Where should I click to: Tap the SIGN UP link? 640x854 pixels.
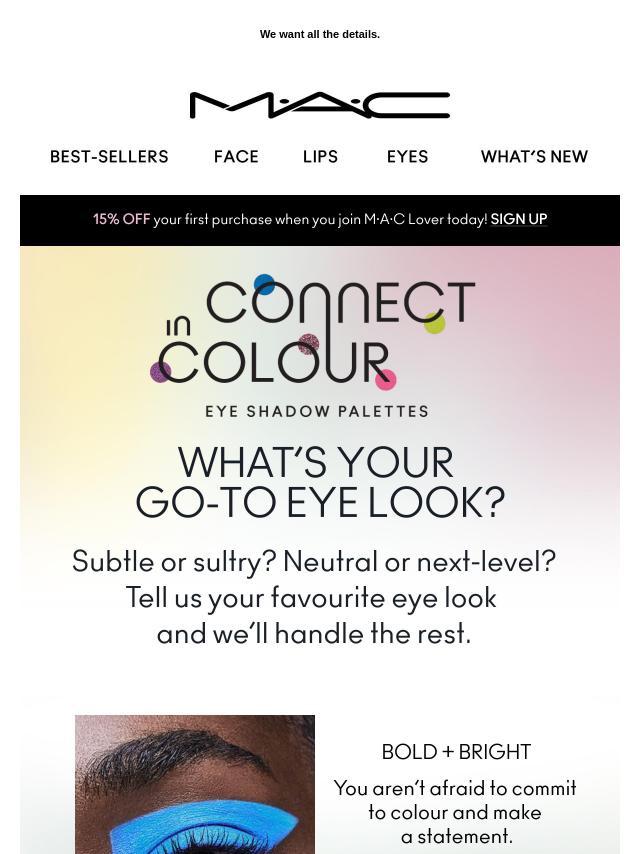pyautogui.click(x=518, y=219)
